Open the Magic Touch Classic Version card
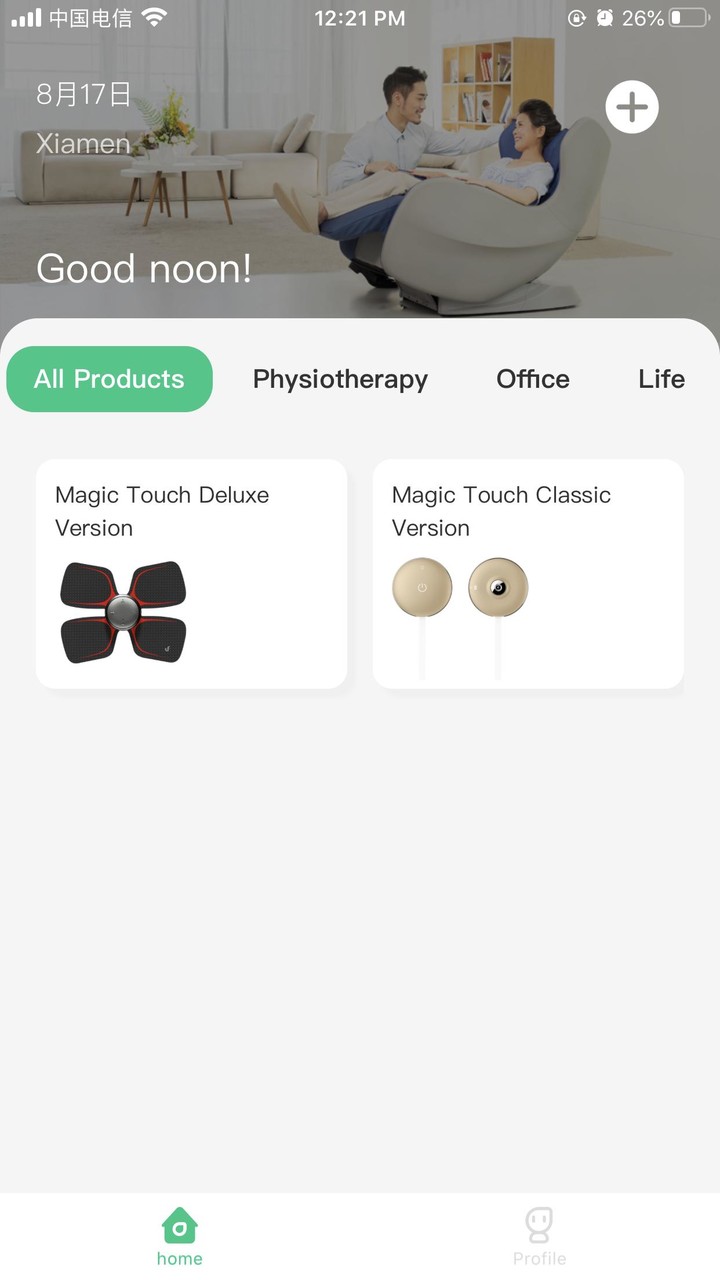720x1280 pixels. pos(528,573)
